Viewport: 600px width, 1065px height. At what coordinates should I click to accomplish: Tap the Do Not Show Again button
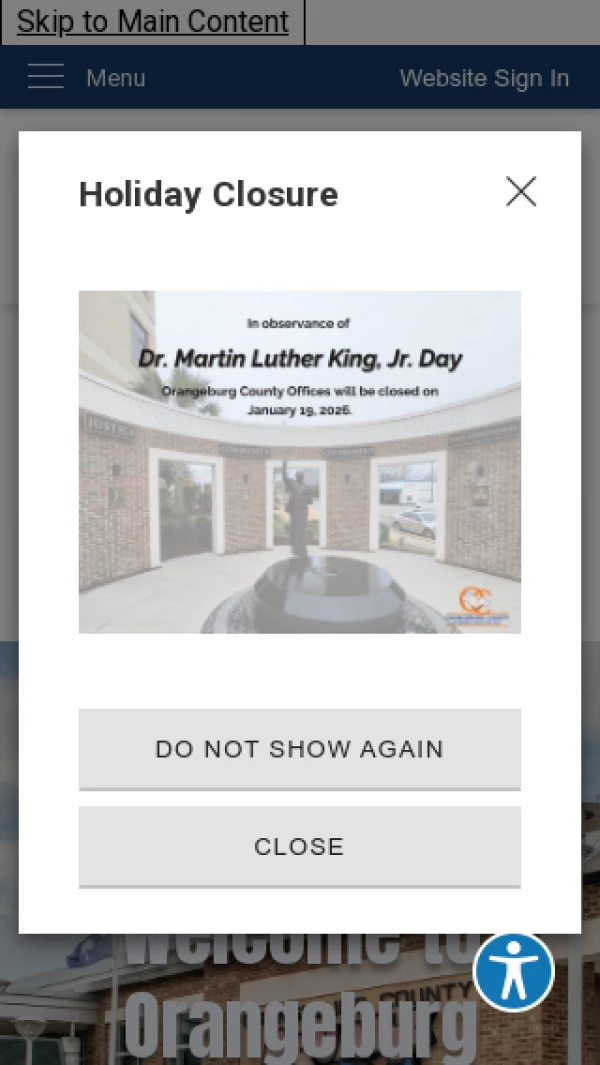point(299,749)
